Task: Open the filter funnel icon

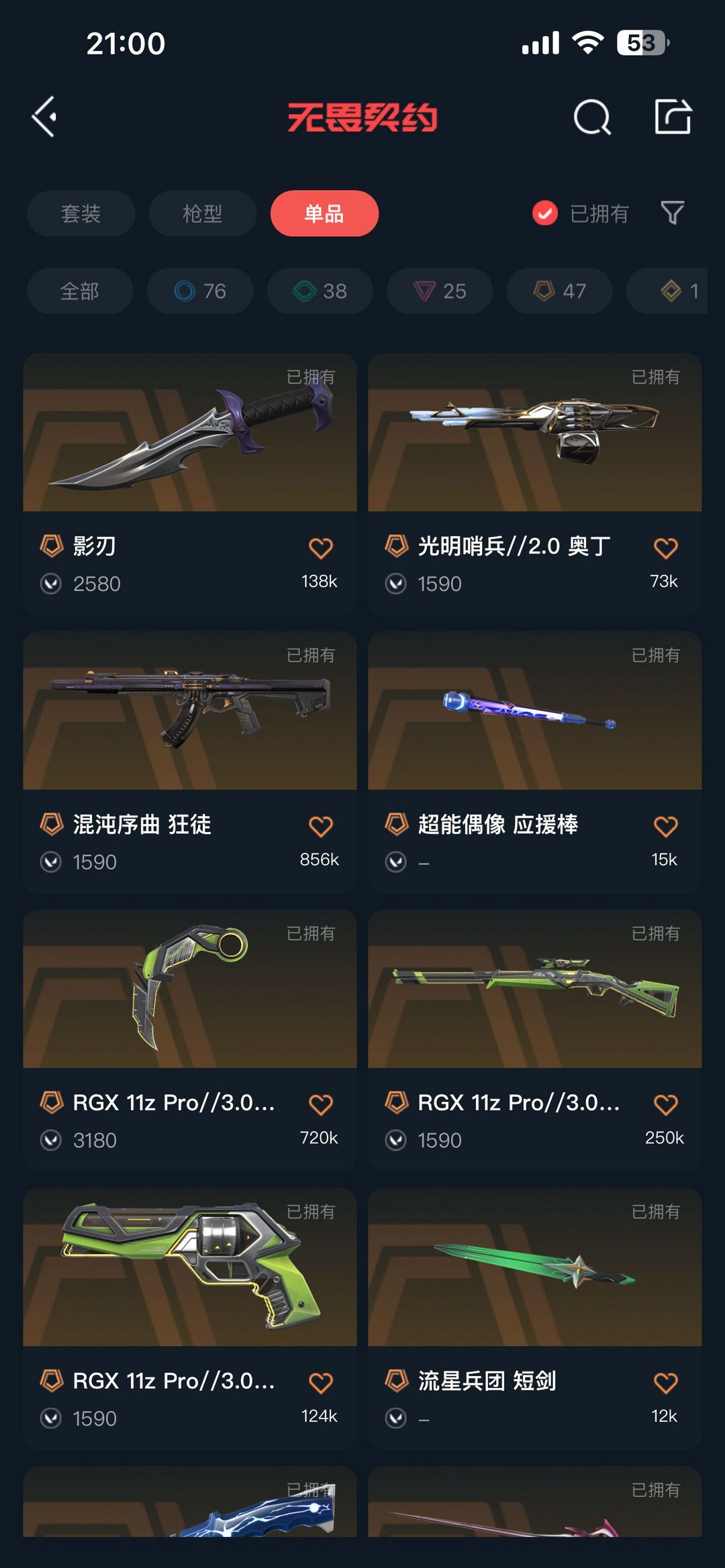Action: click(672, 213)
